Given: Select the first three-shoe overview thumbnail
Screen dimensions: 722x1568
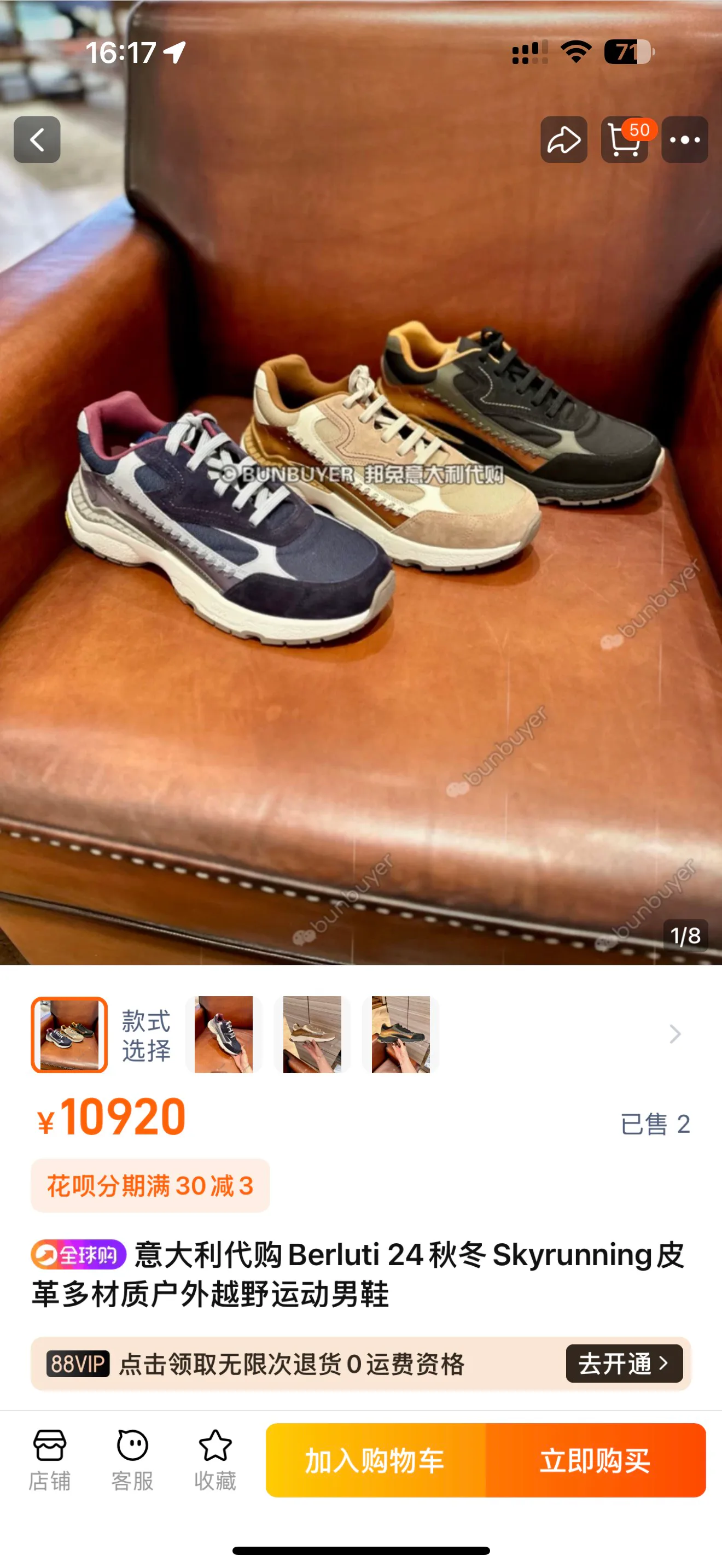Looking at the screenshot, I should (x=69, y=1034).
